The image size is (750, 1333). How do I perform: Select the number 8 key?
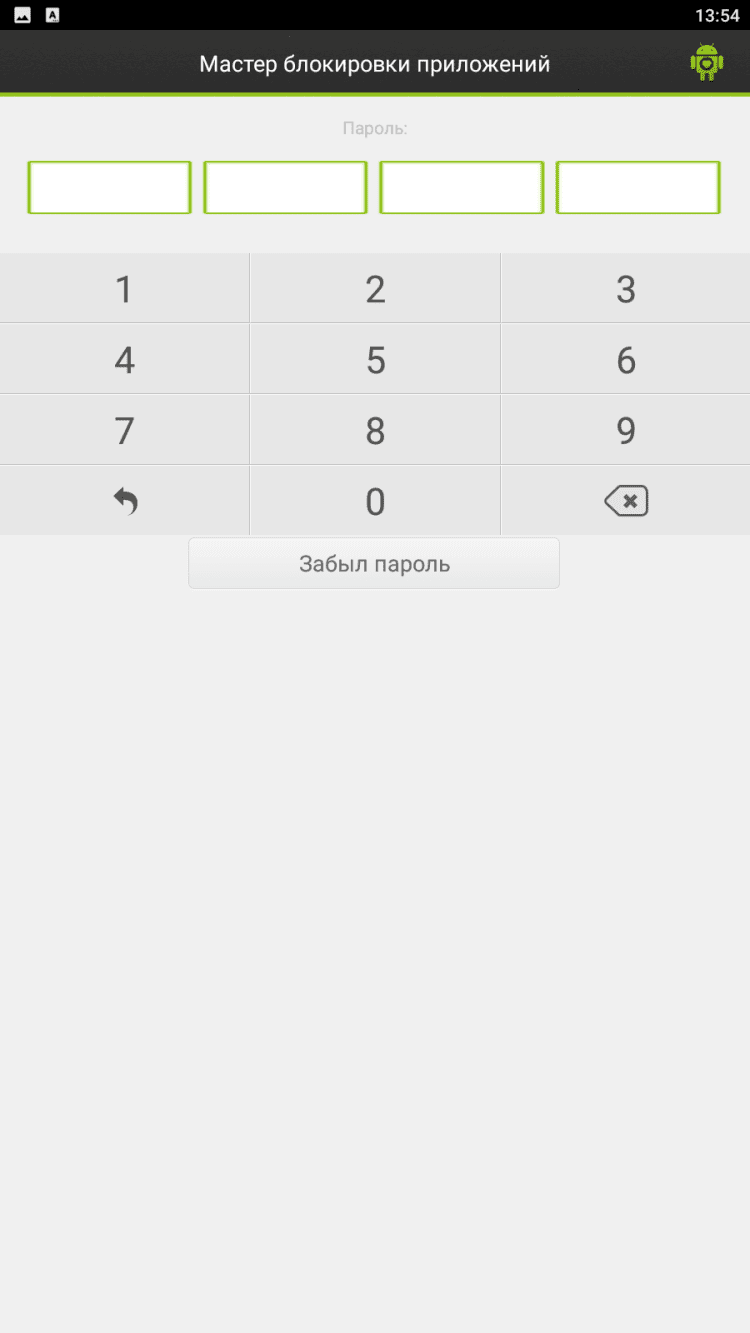(375, 431)
